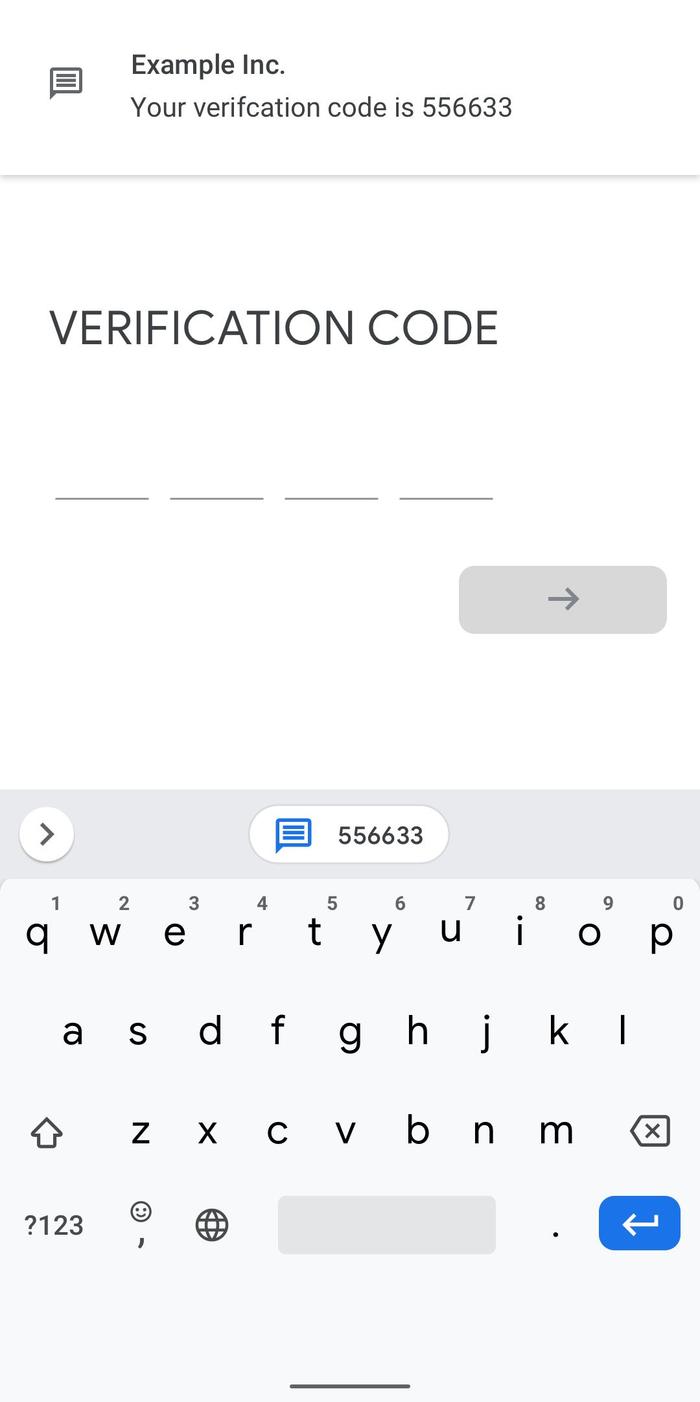The width and height of the screenshot is (700, 1402).
Task: Switch keyboard to ?123 symbols
Action: 54,1225
